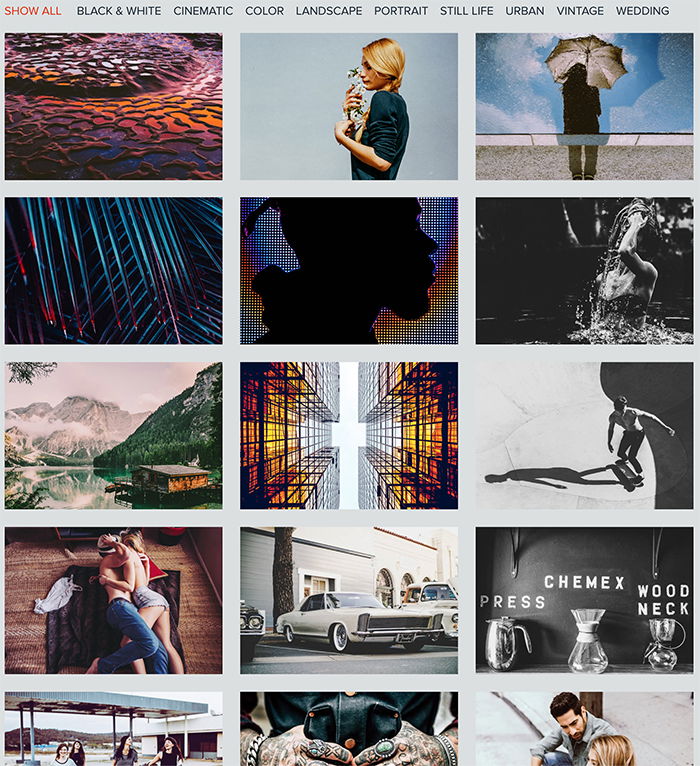Viewport: 700px width, 766px height.
Task: View the vintage white car photo
Action: click(349, 600)
